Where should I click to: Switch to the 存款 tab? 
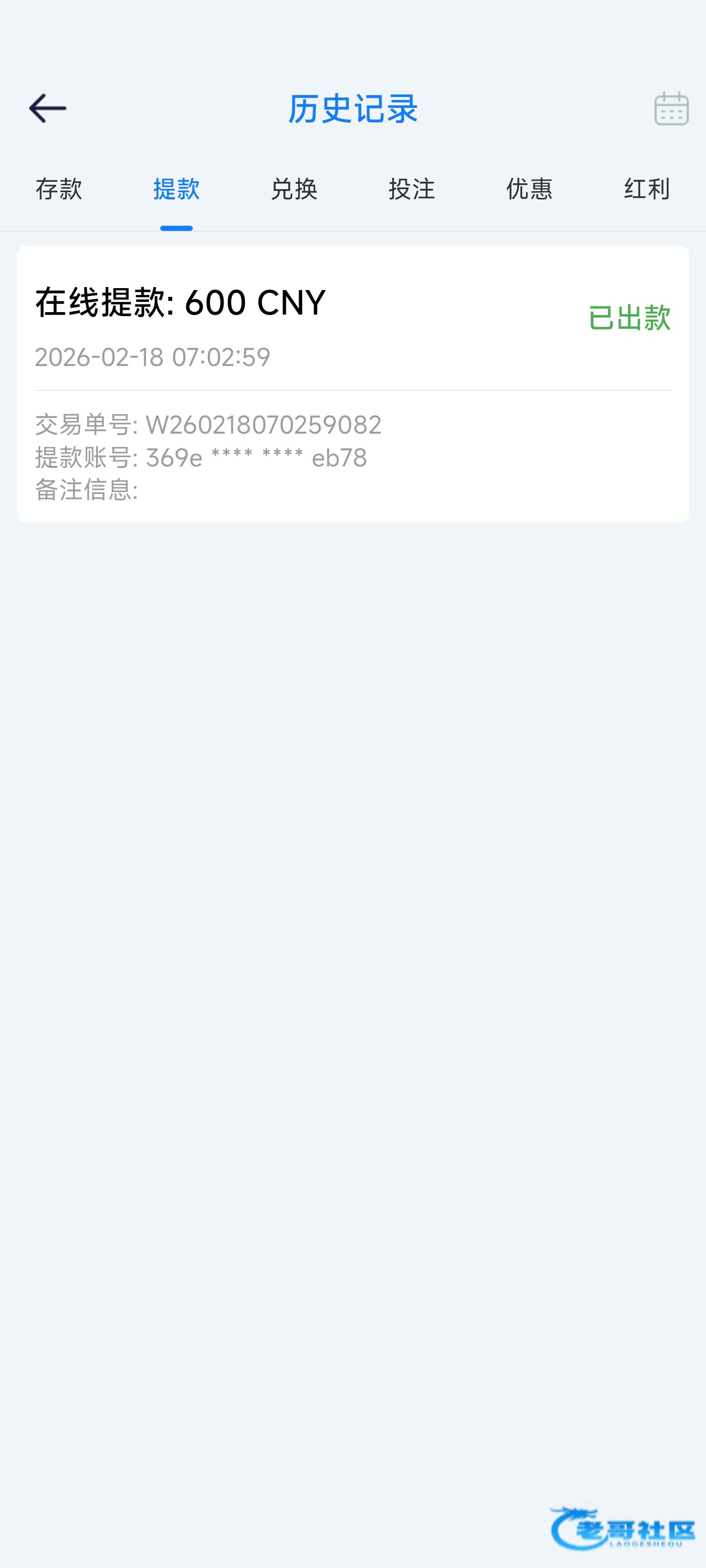pos(58,189)
